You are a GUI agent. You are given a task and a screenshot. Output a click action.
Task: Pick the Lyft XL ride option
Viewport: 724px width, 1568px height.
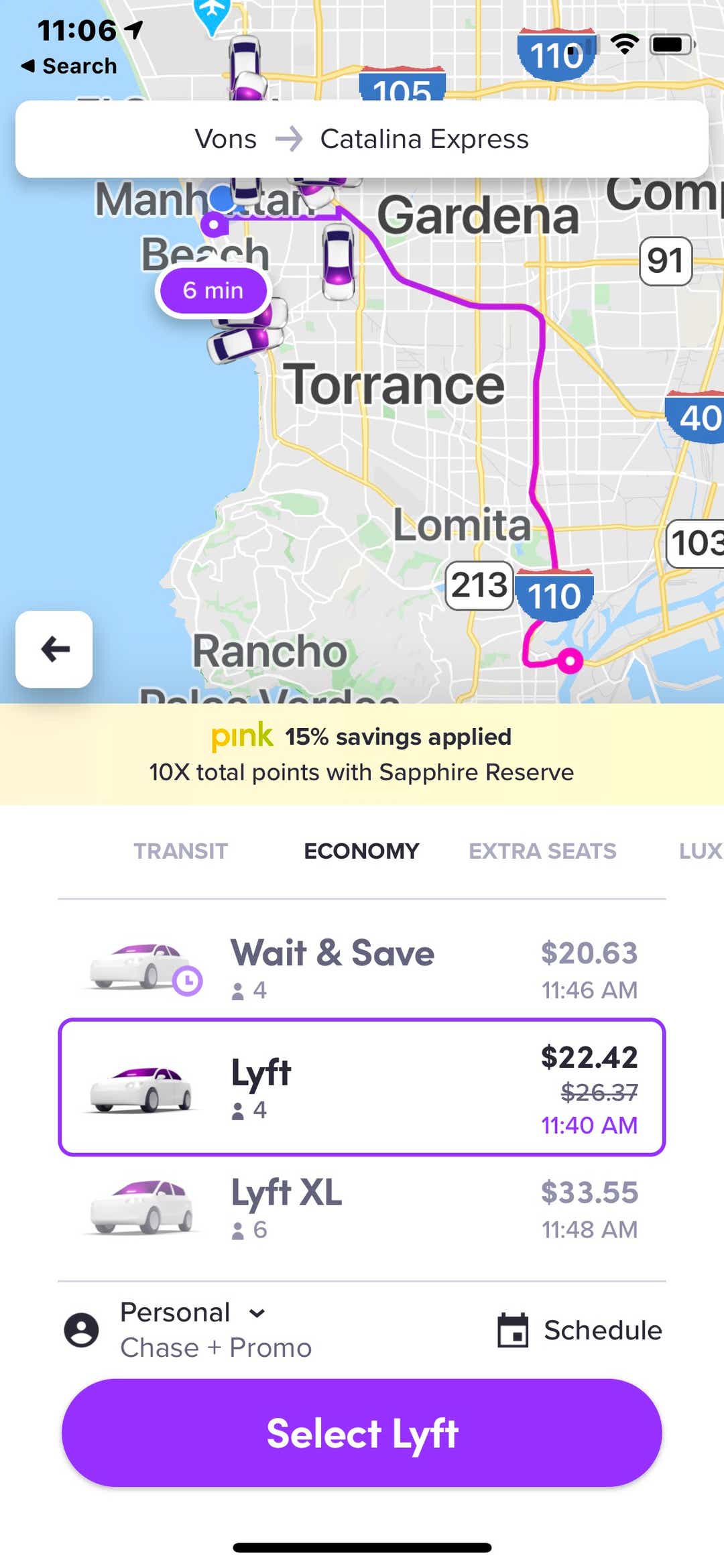click(x=362, y=1209)
